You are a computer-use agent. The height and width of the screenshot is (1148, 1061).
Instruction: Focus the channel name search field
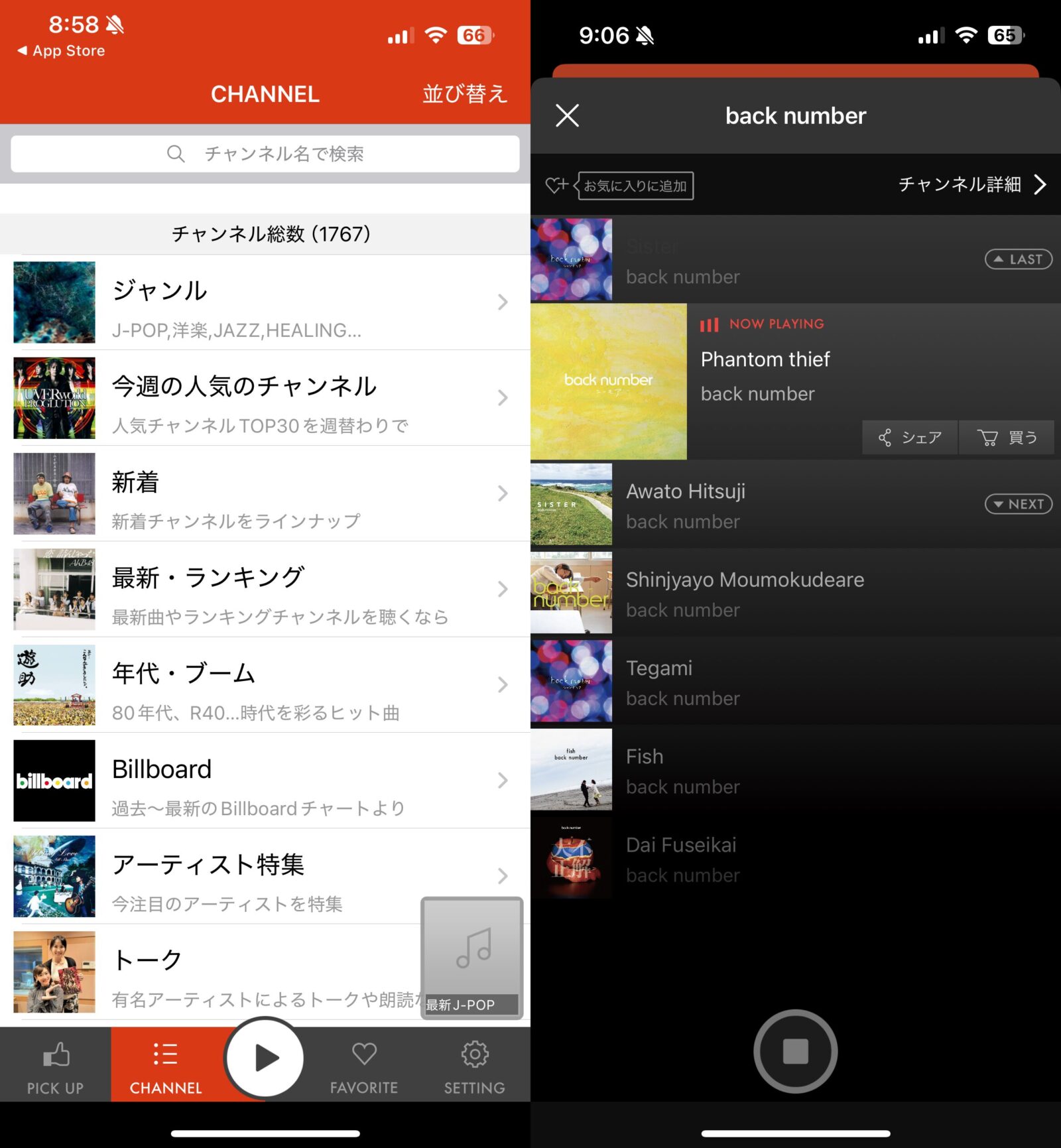[265, 154]
